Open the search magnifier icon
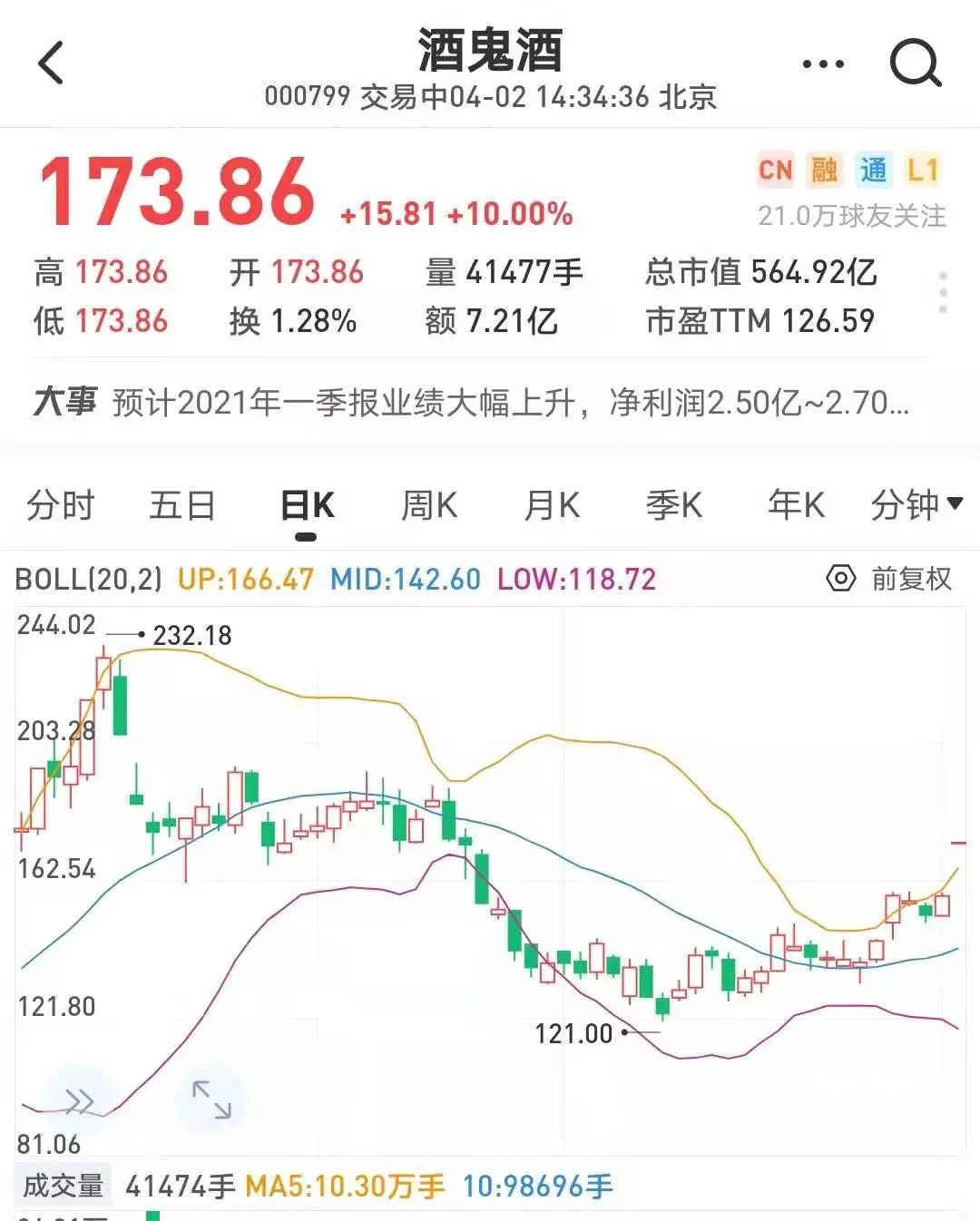The height and width of the screenshot is (1221, 980). (915, 63)
